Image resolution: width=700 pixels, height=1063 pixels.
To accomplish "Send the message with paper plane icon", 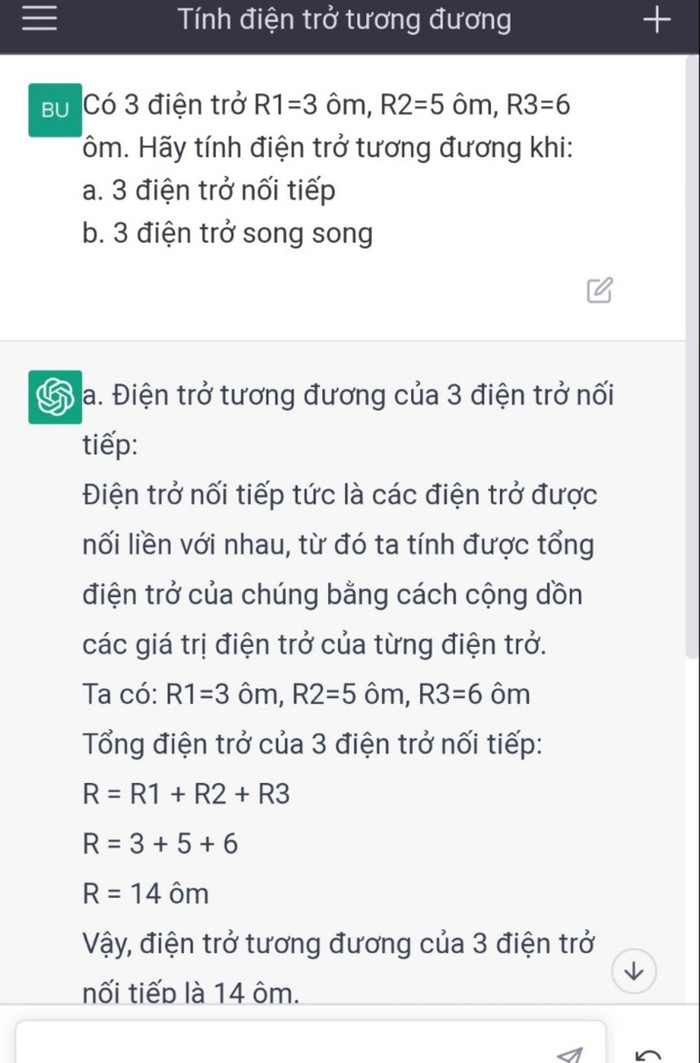I will pyautogui.click(x=569, y=1054).
